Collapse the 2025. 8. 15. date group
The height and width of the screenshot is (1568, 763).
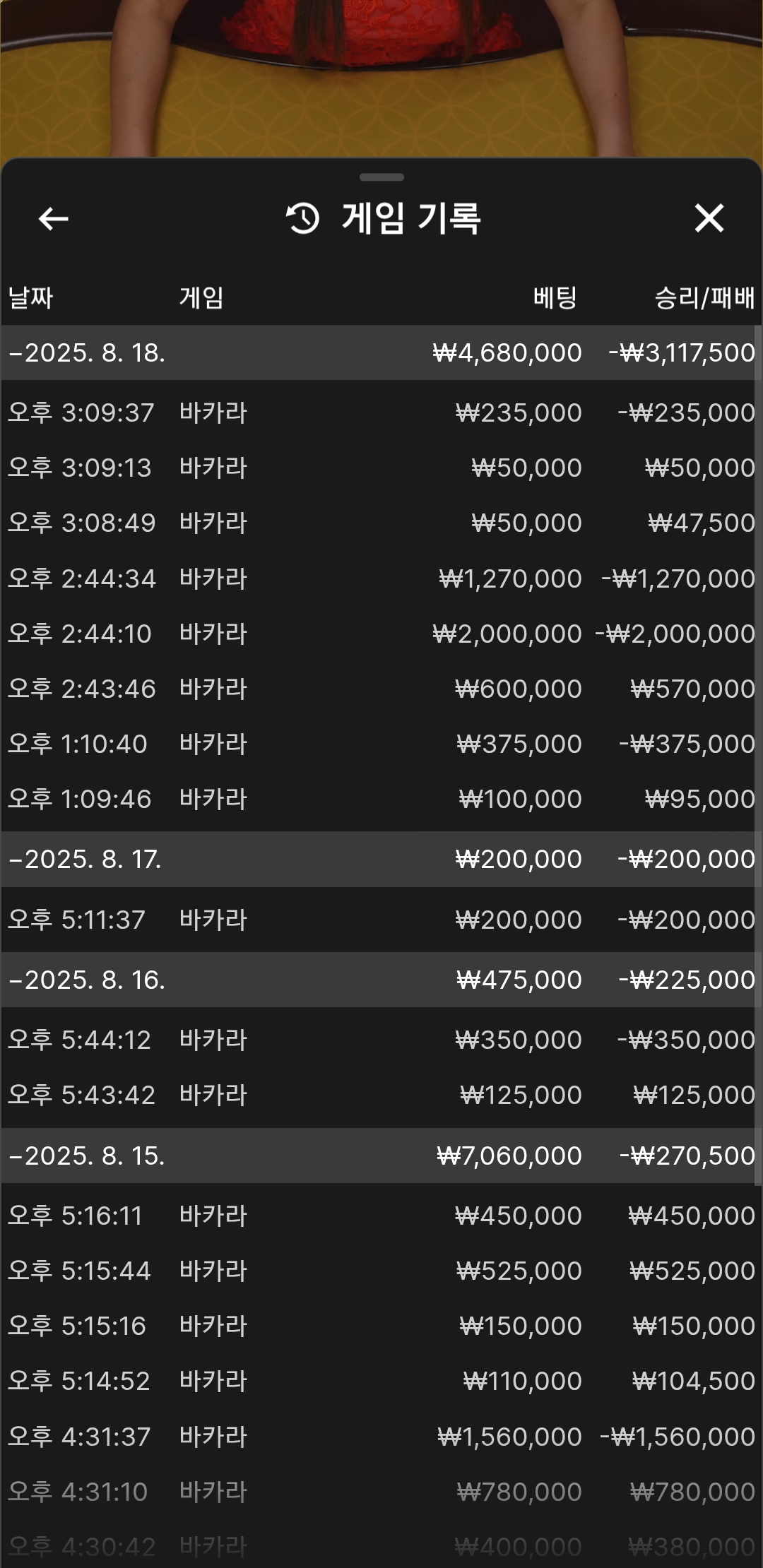380,1156
